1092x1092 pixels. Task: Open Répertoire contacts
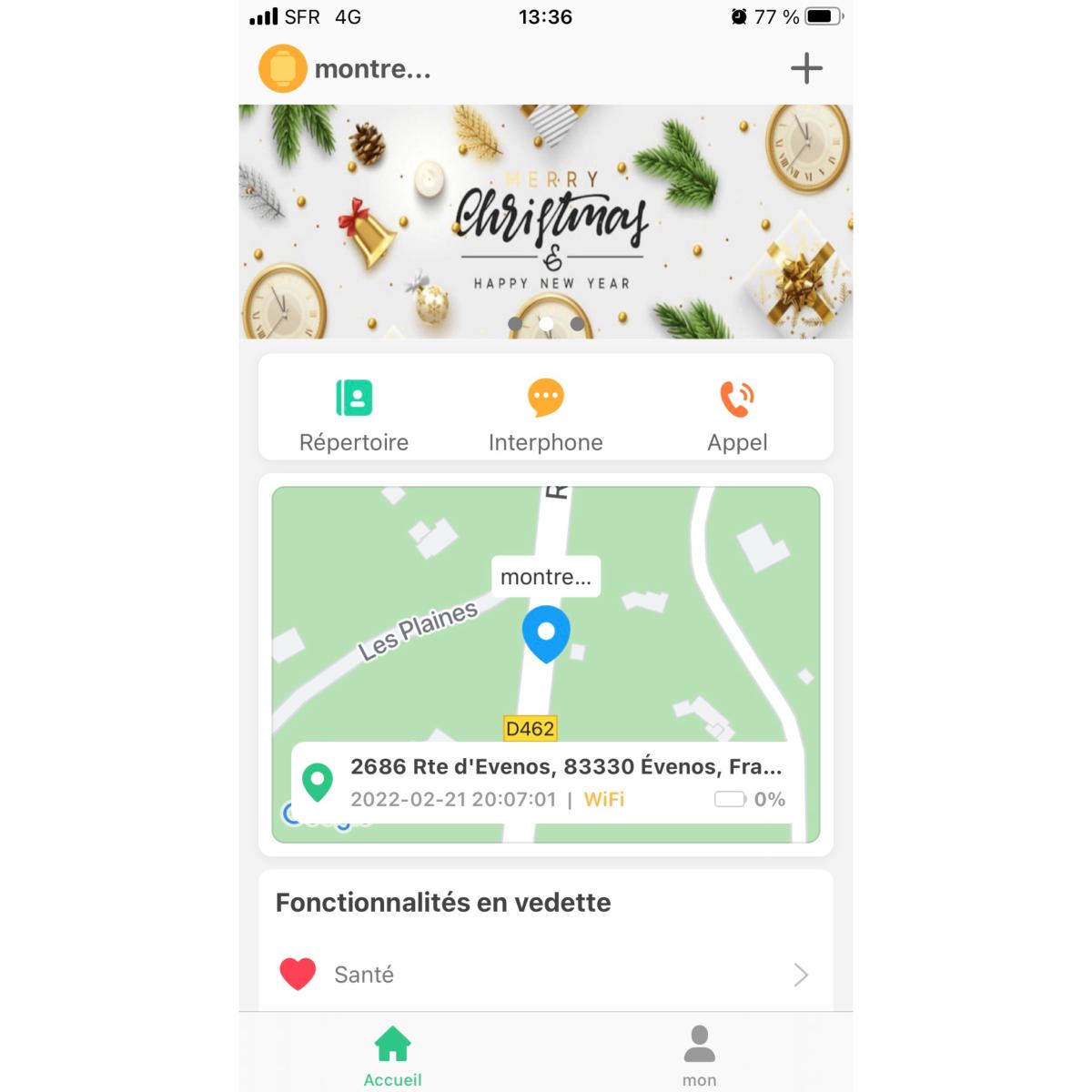coord(354,416)
